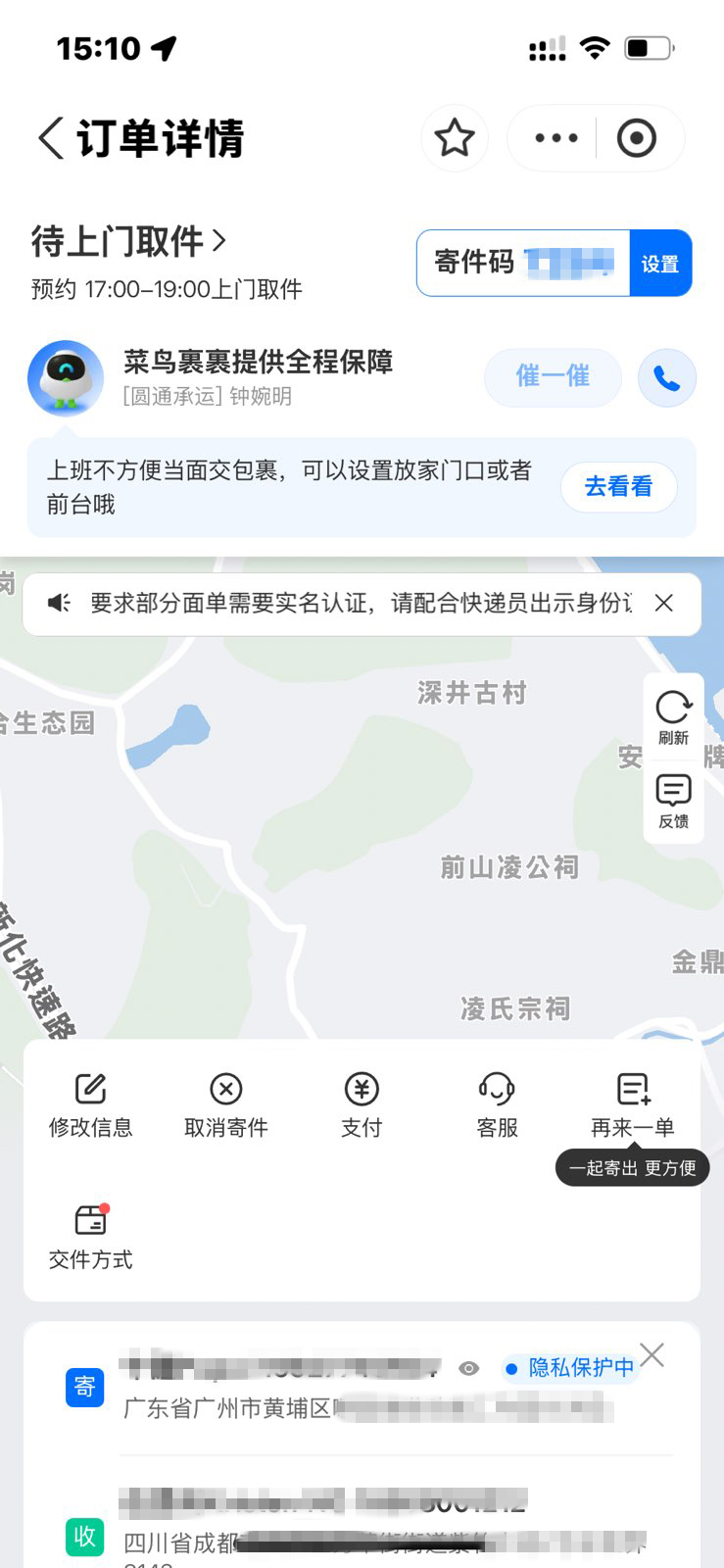Open the three-dot more menu
Image resolution: width=724 pixels, height=1568 pixels.
555,138
